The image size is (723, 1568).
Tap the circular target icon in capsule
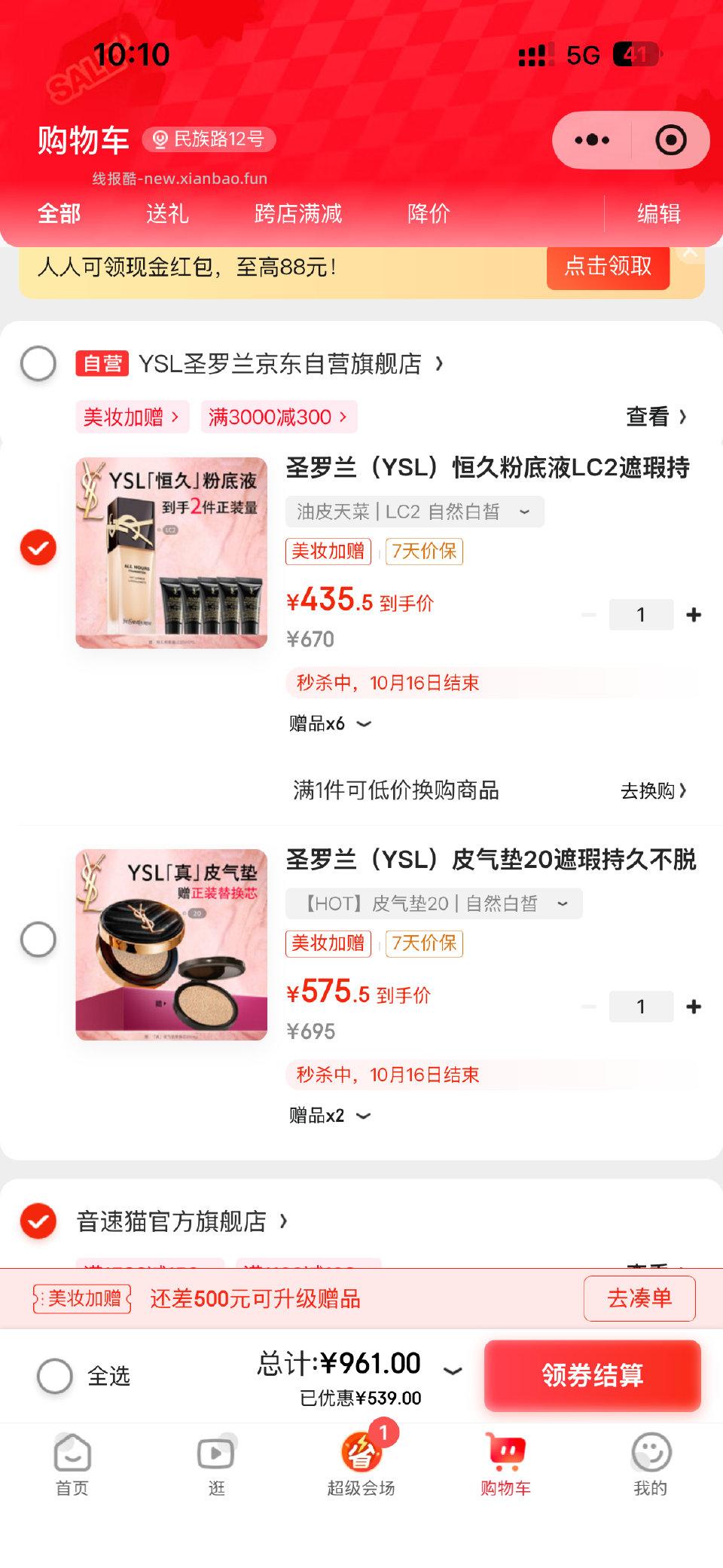point(669,139)
